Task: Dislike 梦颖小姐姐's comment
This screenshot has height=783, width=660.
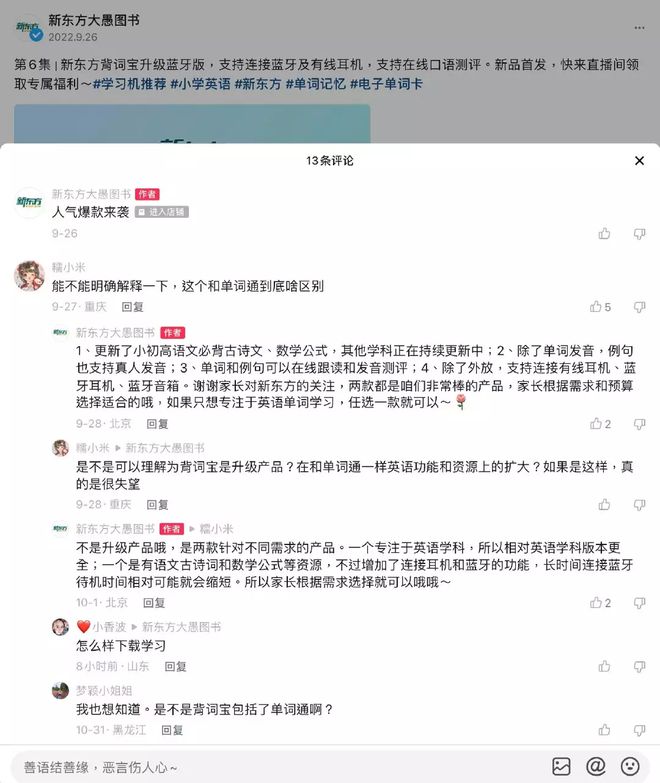Action: [x=639, y=730]
